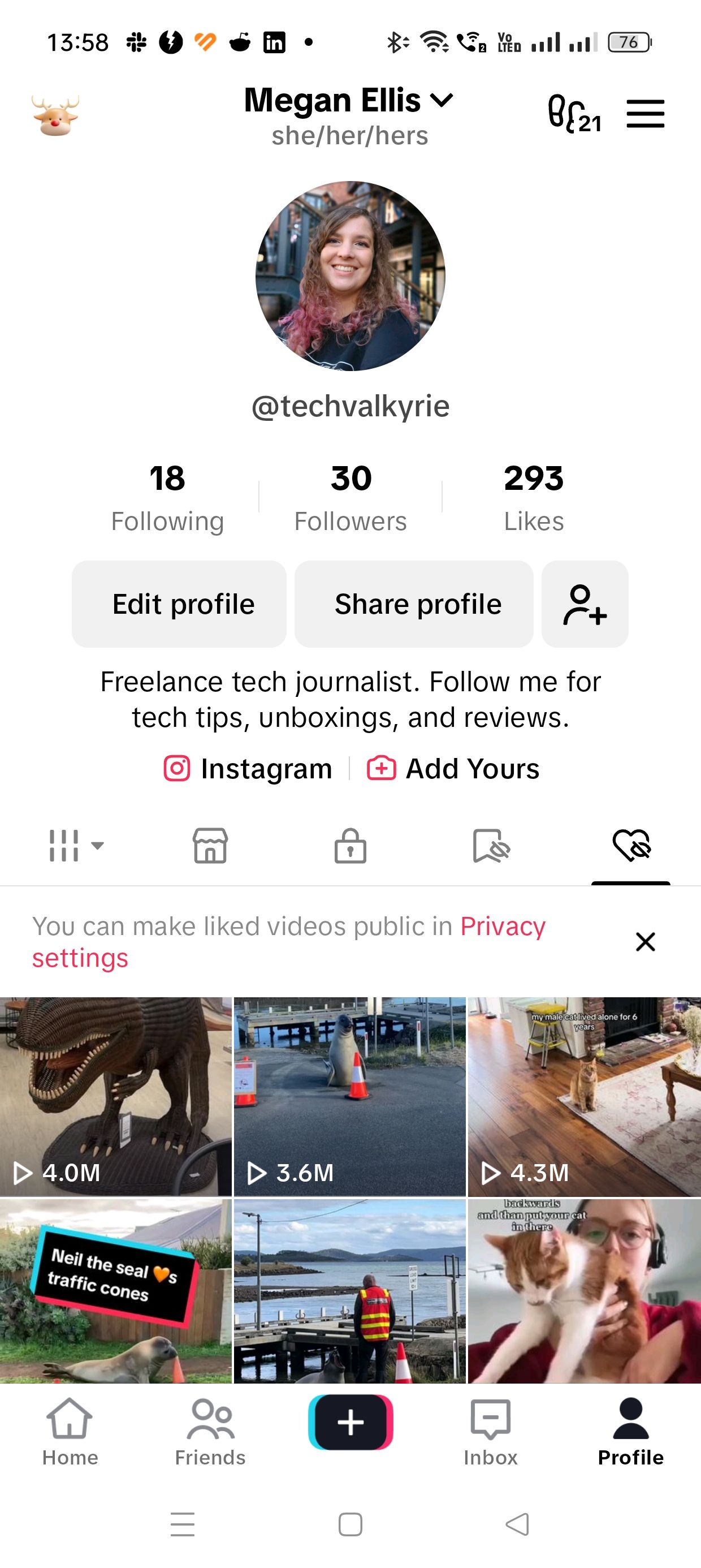
Task: Open the private videos lock tab
Action: coord(350,847)
